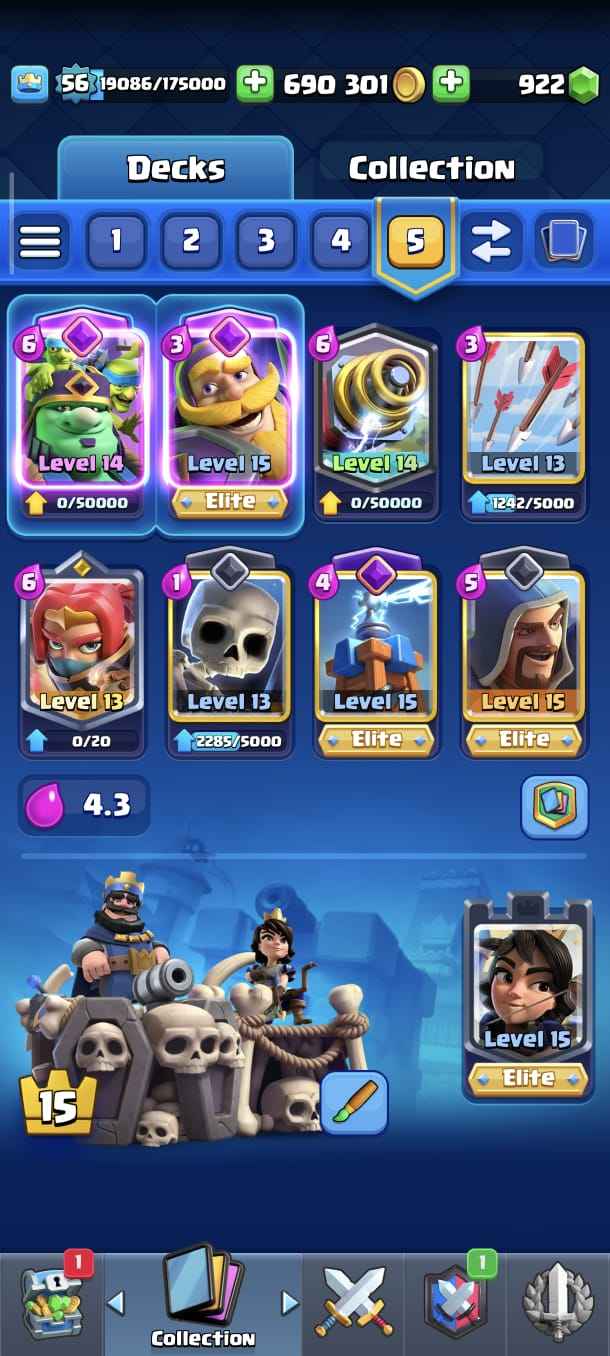This screenshot has width=610, height=1356.
Task: Open the Tesla Level 15 card
Action: click(376, 650)
